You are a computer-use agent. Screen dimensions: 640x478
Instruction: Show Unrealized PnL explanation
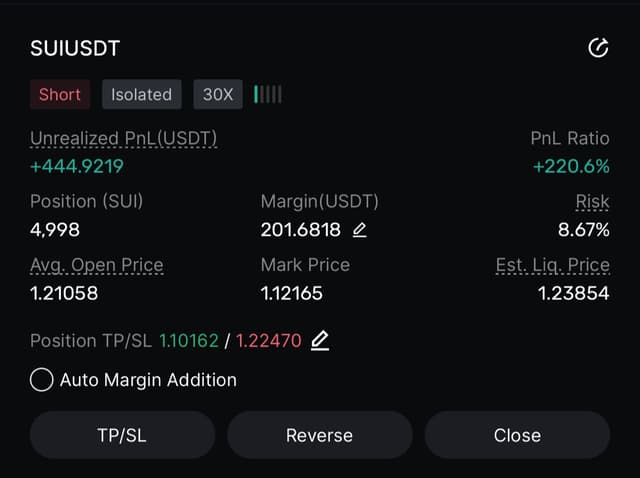pyautogui.click(x=123, y=138)
